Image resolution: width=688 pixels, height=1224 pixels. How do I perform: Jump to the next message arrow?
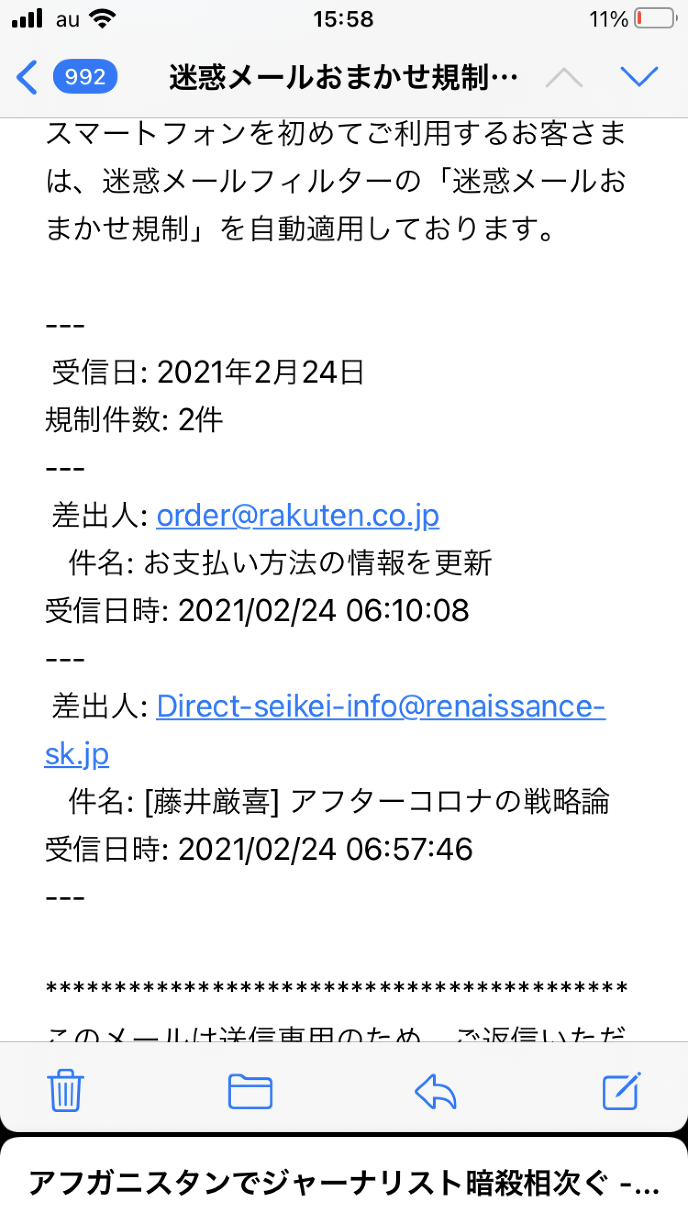click(x=639, y=77)
